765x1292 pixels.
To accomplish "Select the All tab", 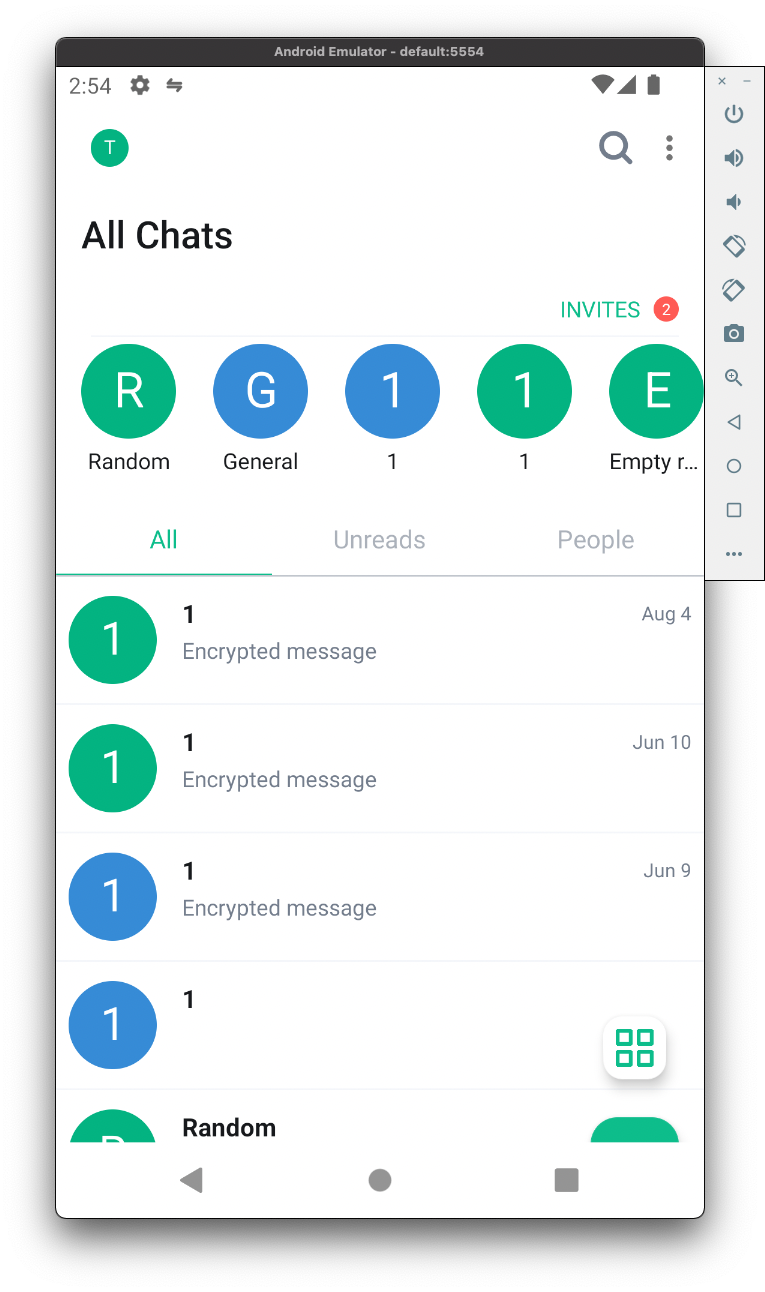I will (163, 540).
